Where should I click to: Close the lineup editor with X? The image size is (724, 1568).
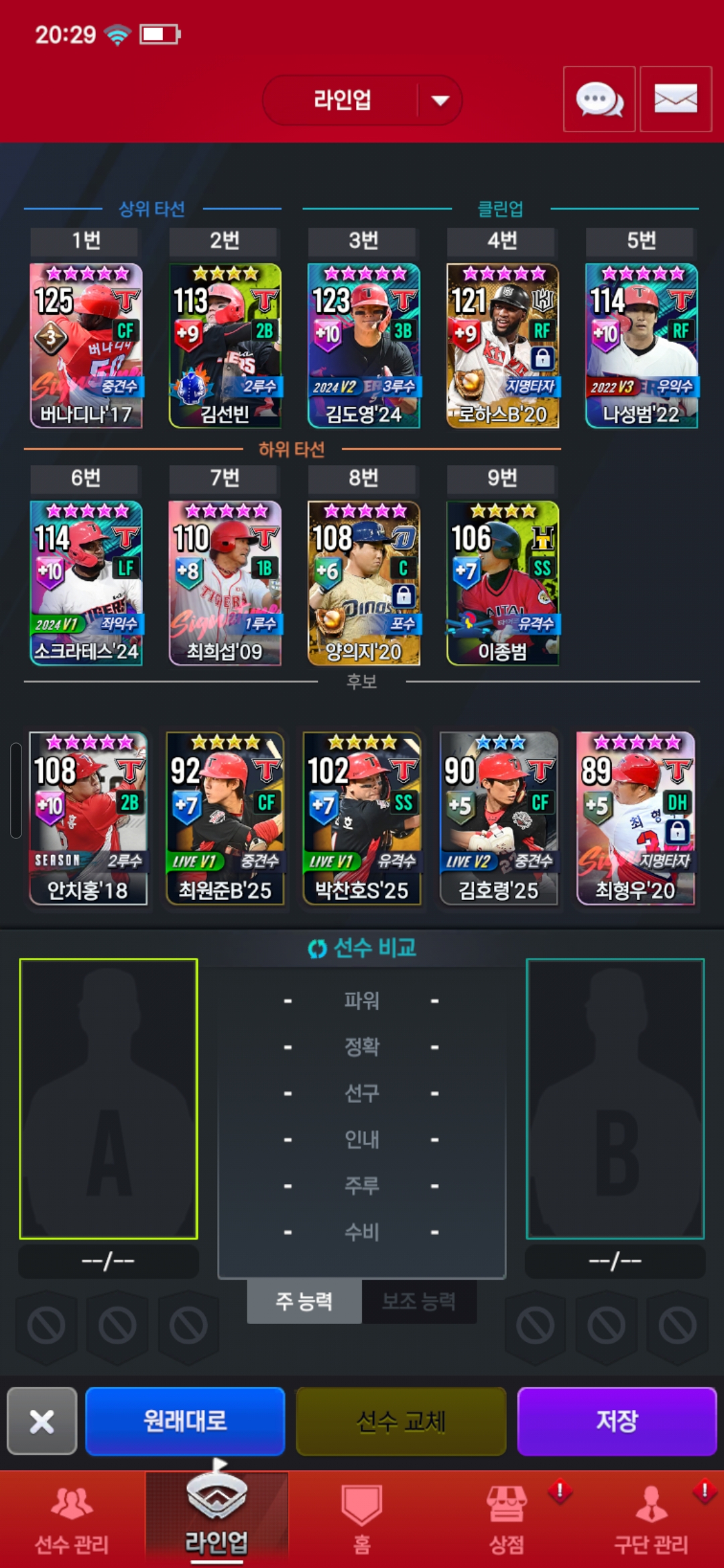click(x=42, y=1421)
